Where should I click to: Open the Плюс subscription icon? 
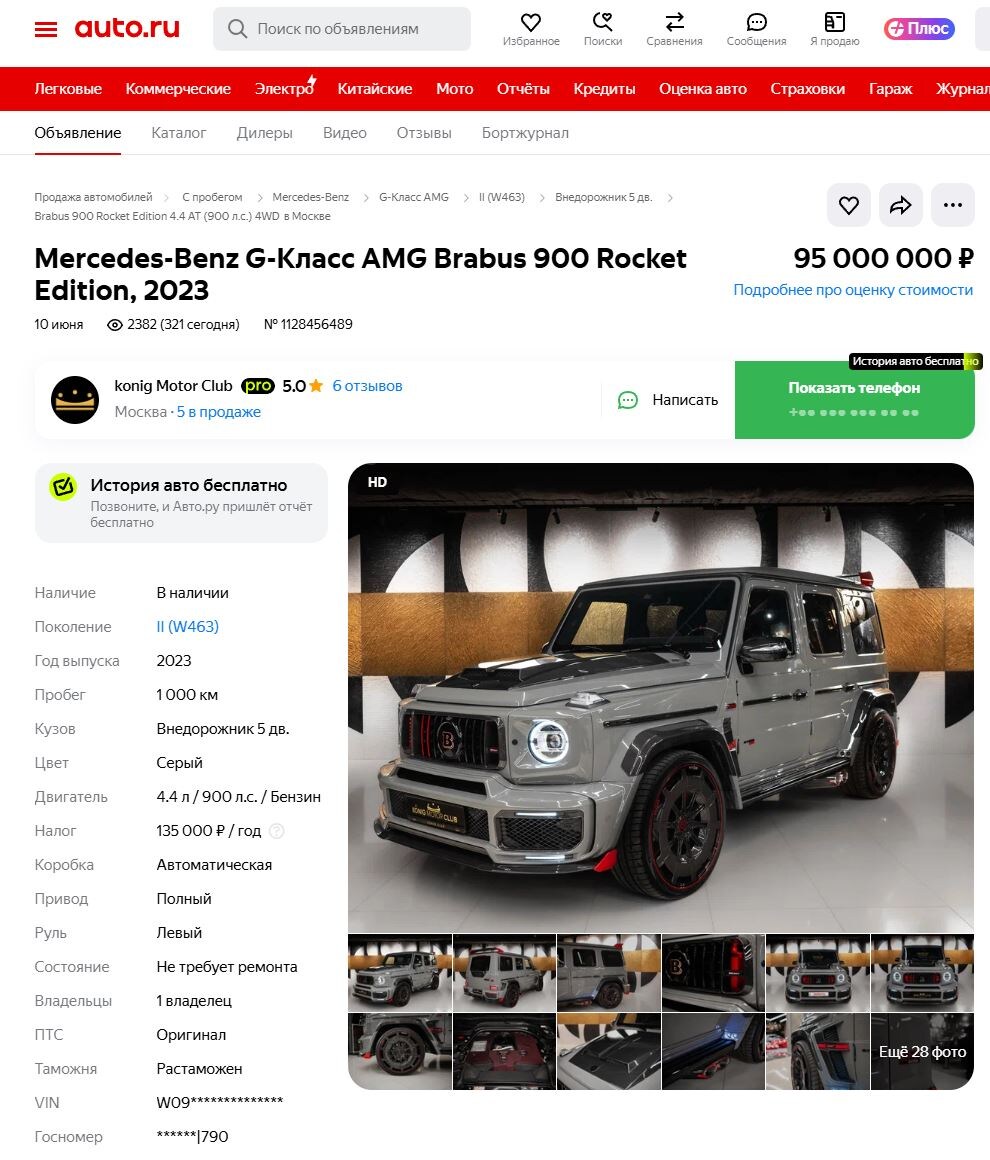(917, 28)
